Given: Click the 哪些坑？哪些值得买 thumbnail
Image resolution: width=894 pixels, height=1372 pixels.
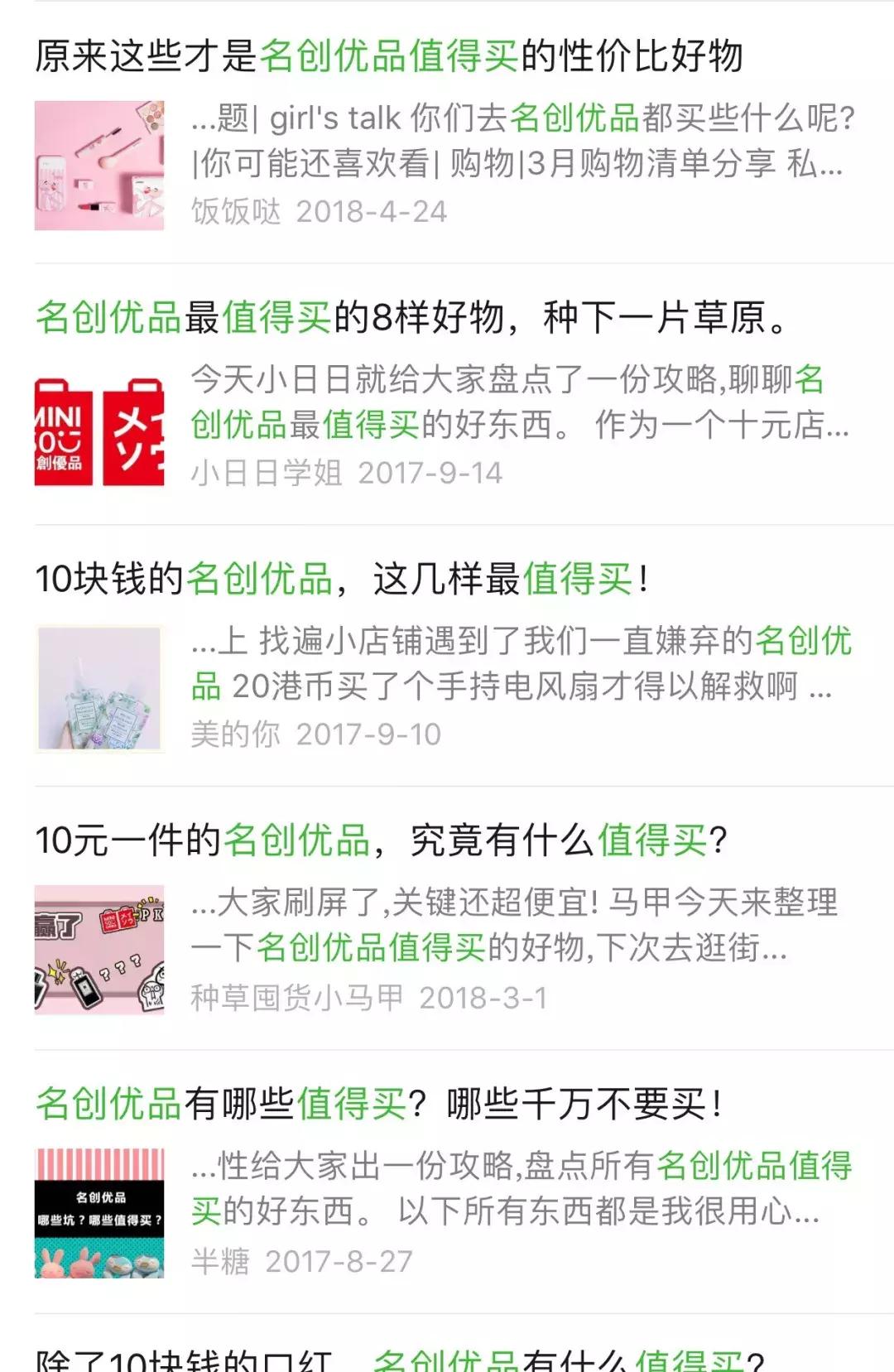Looking at the screenshot, I should tap(99, 1213).
